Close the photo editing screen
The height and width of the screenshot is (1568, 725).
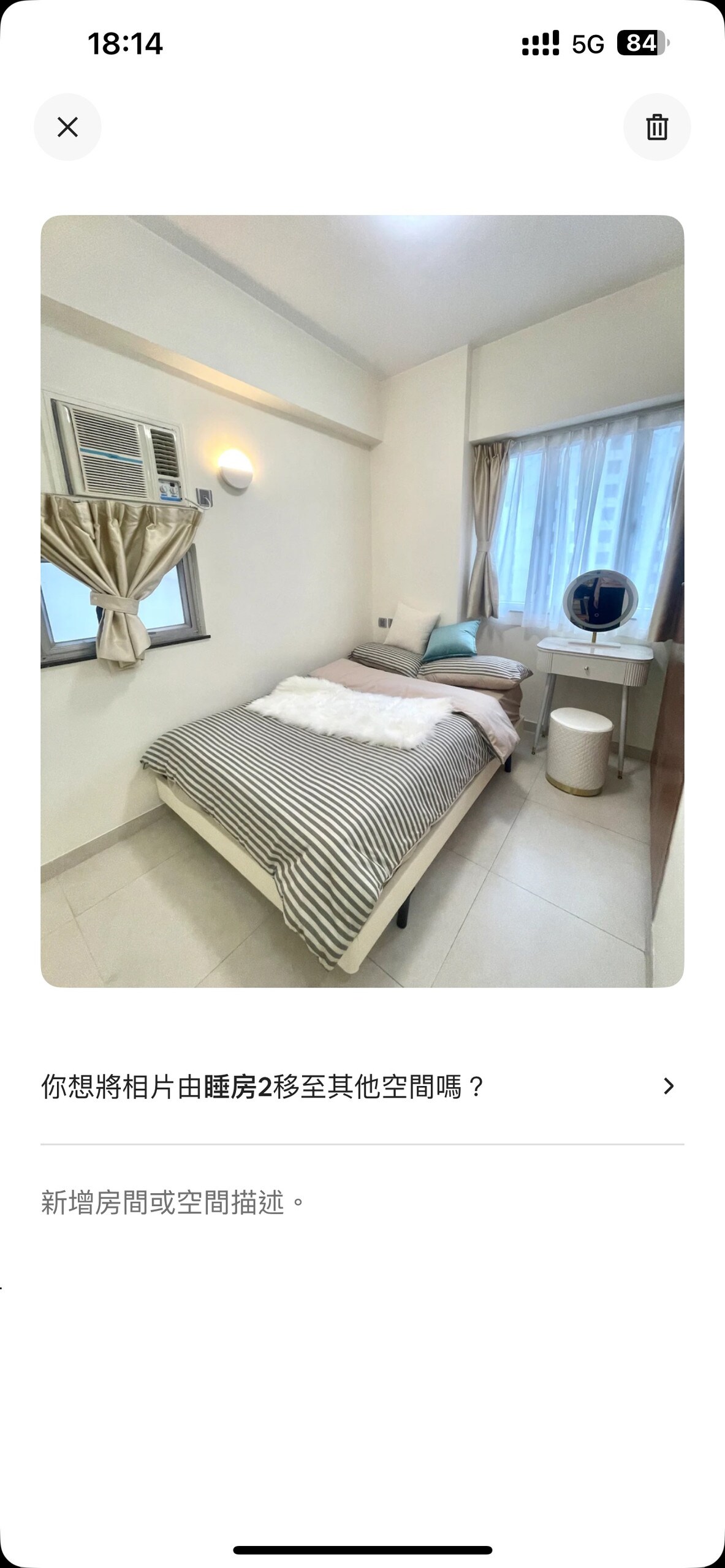(x=67, y=127)
